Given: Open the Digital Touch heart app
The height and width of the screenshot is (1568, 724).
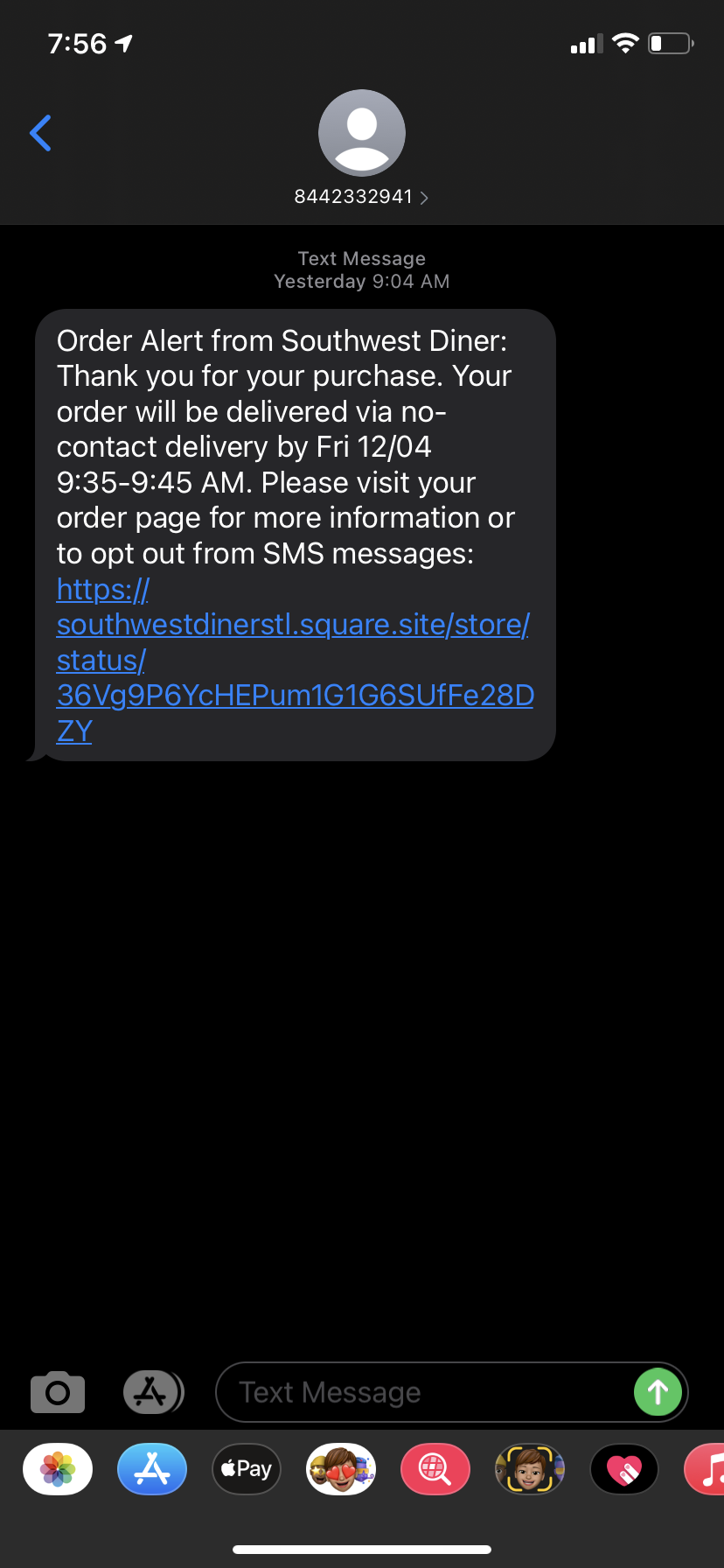Looking at the screenshot, I should (624, 1469).
